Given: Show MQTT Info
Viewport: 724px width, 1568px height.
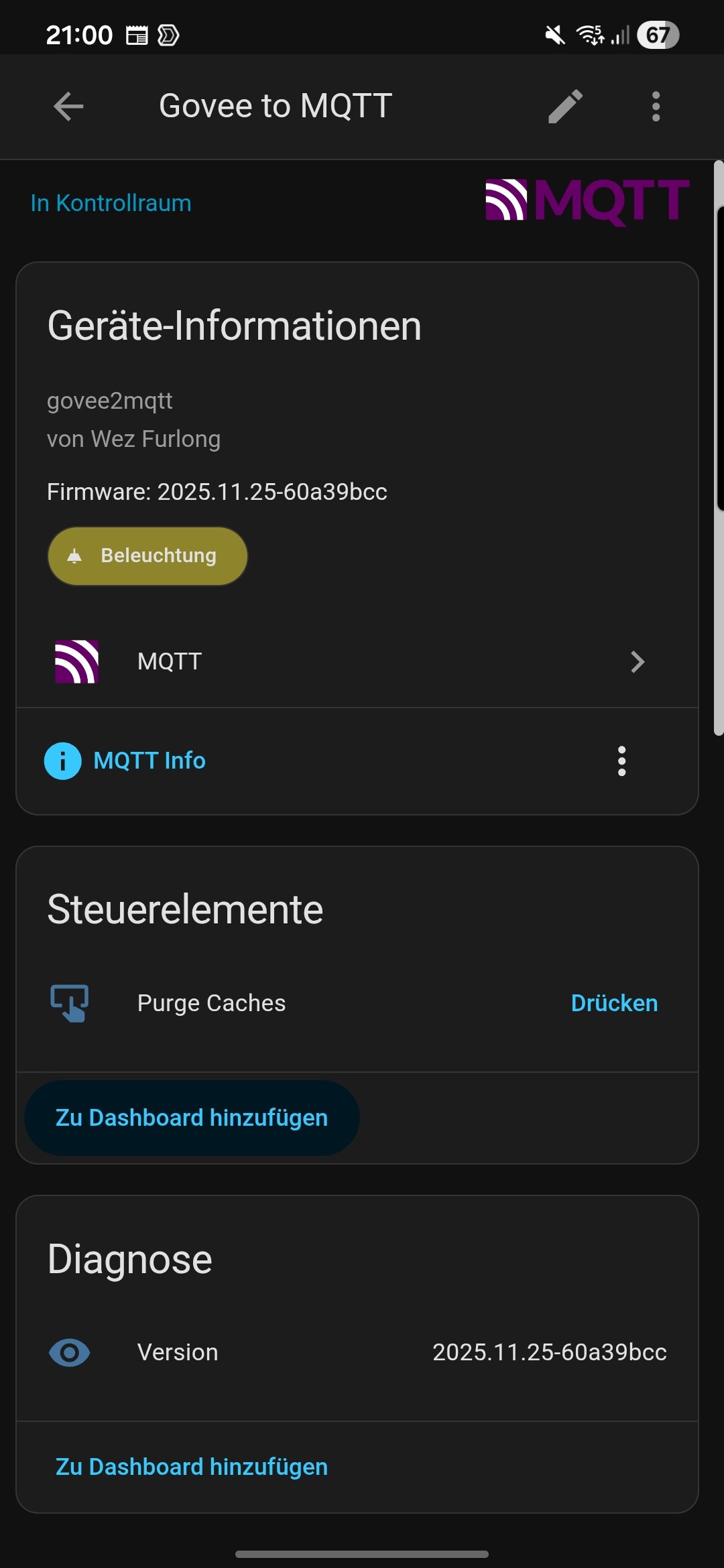Looking at the screenshot, I should [149, 761].
